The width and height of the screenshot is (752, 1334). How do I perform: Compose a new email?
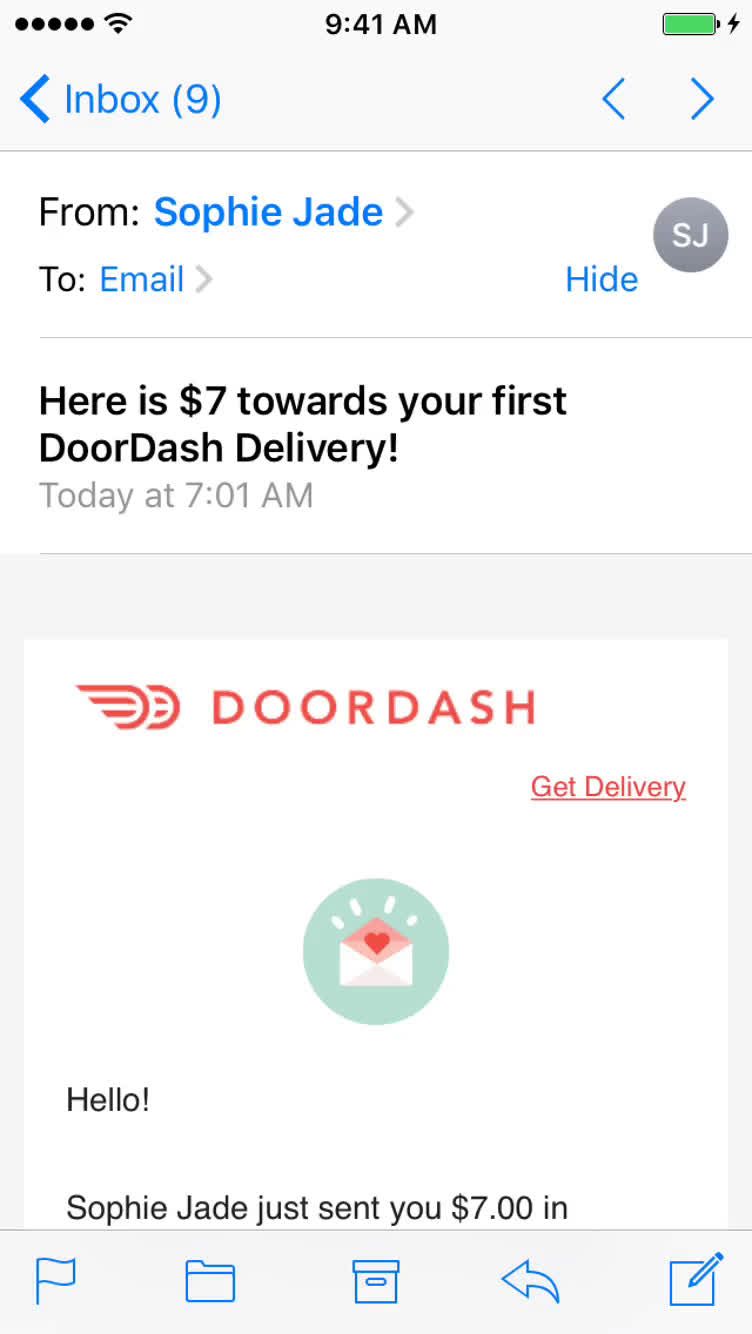(695, 1278)
